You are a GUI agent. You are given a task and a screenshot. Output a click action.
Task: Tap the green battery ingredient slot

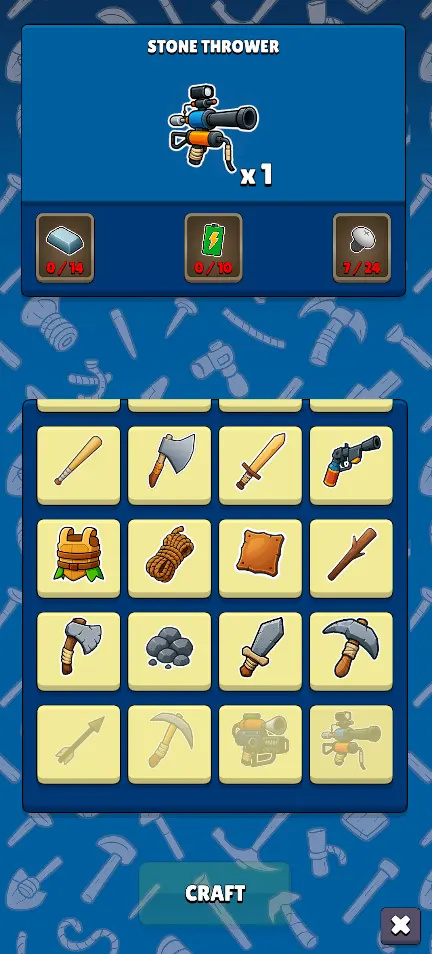pos(214,248)
